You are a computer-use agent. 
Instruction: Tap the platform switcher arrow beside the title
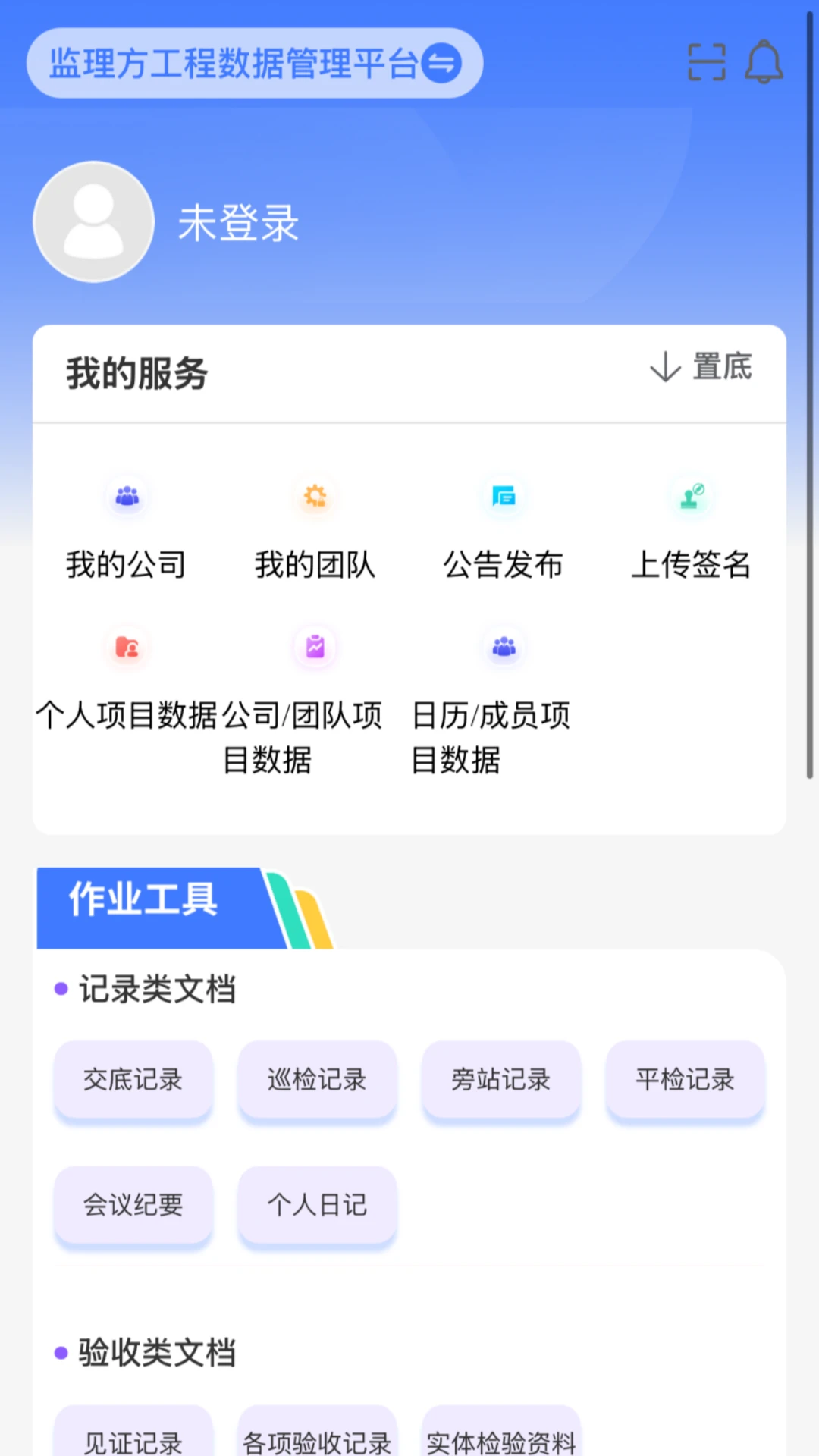click(444, 64)
